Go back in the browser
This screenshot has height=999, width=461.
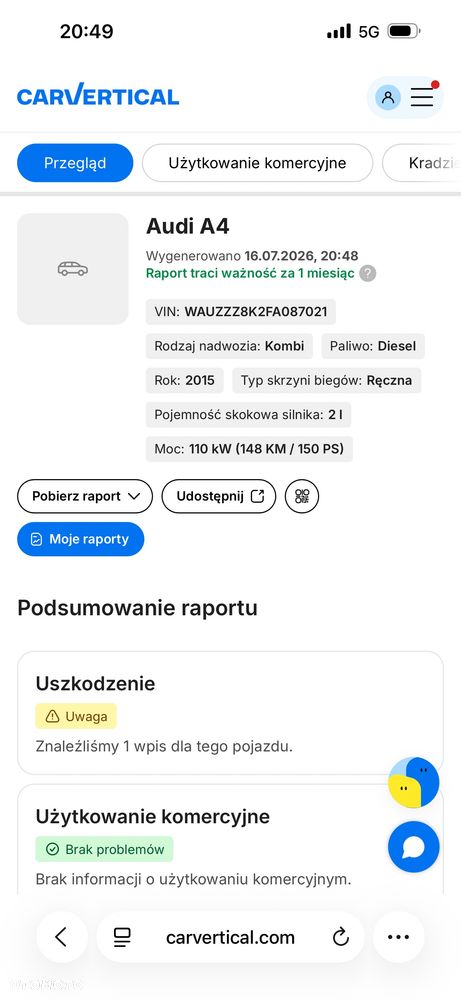[x=61, y=937]
